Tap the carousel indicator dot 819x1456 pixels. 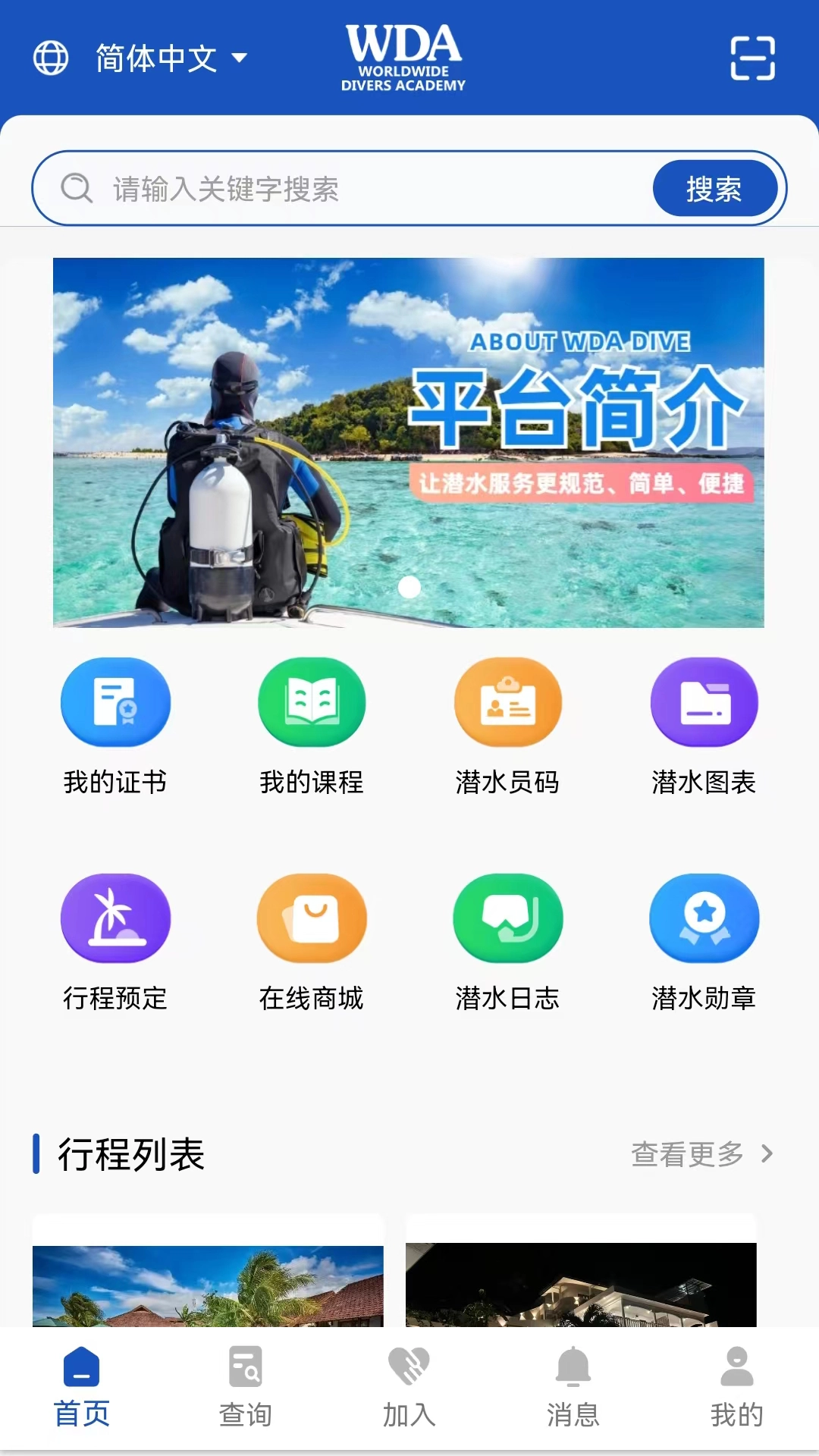pyautogui.click(x=409, y=586)
